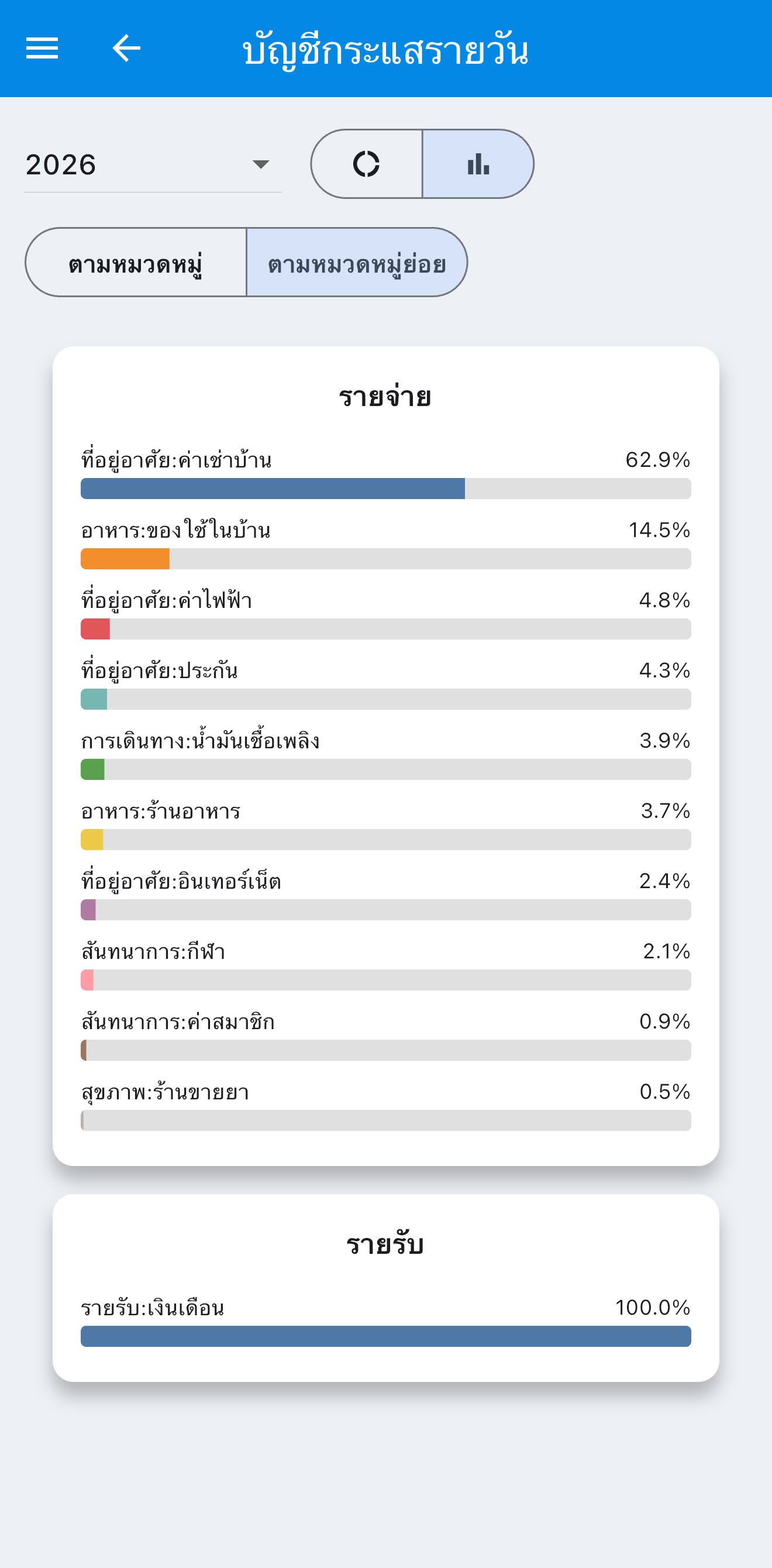Open the hamburger drawer menu

coord(42,48)
